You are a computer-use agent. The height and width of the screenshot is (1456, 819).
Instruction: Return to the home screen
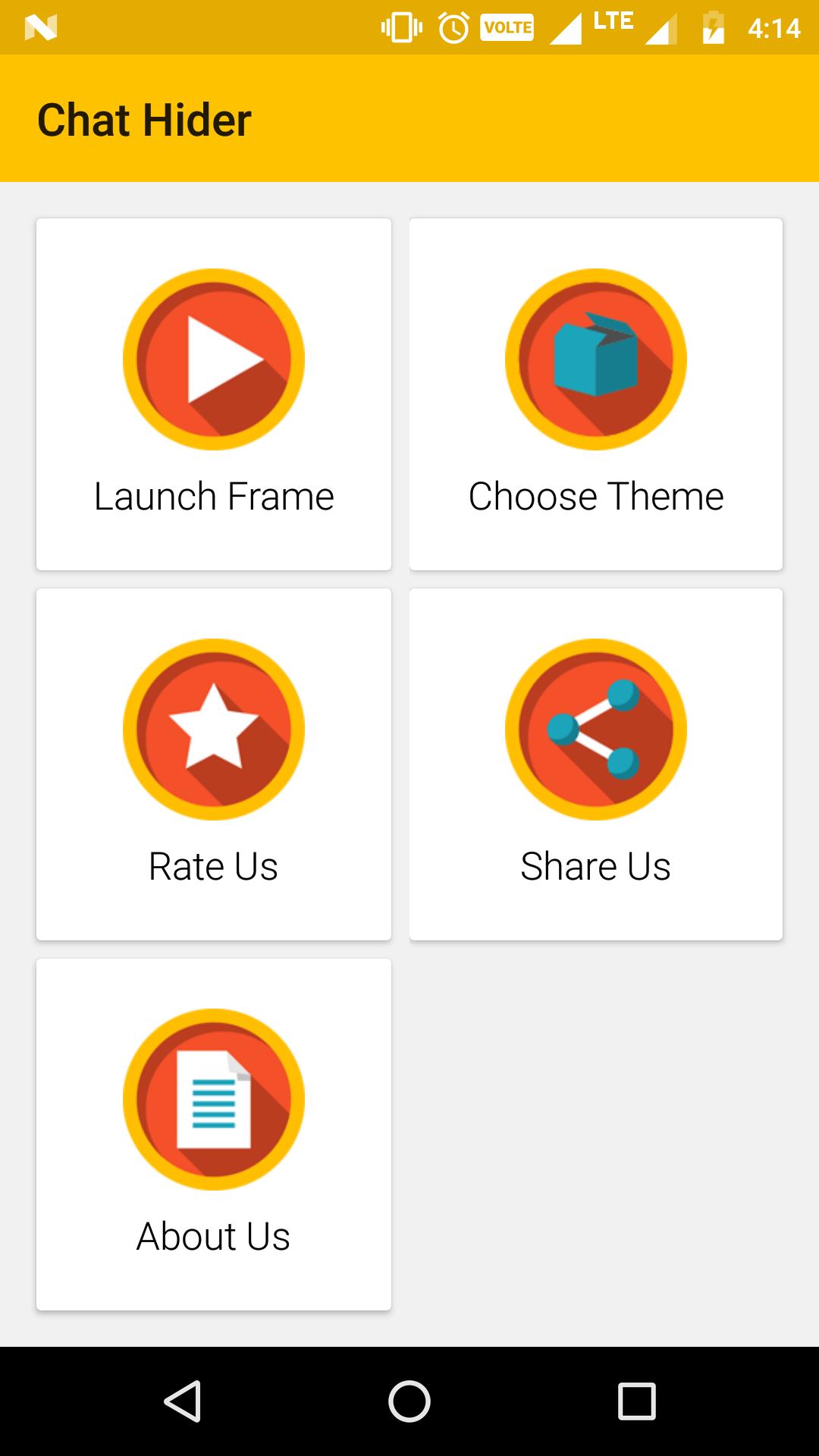[409, 1401]
